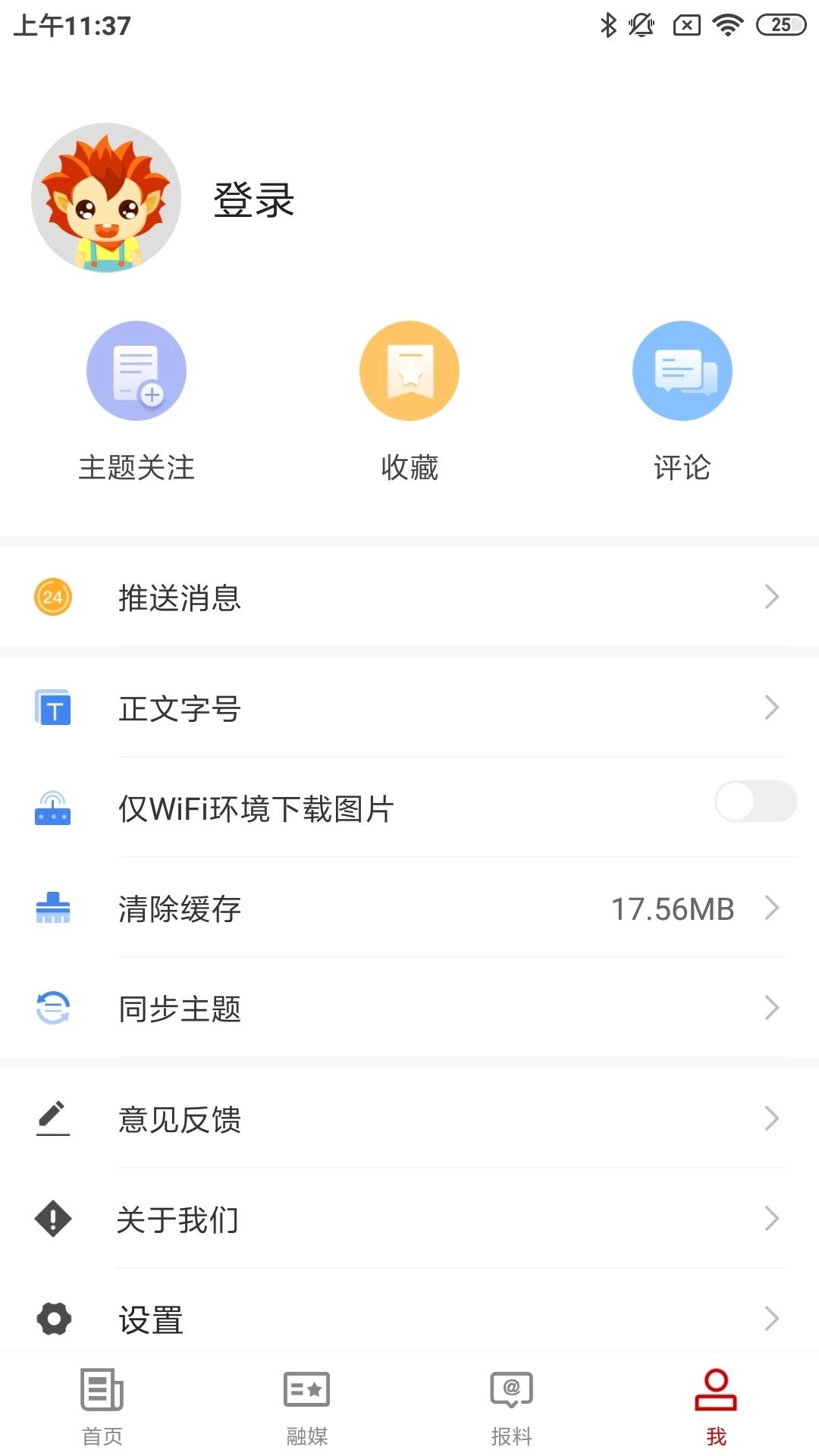Open the 主题关注 (topic follow) icon
Viewport: 819px width, 1456px height.
(136, 370)
